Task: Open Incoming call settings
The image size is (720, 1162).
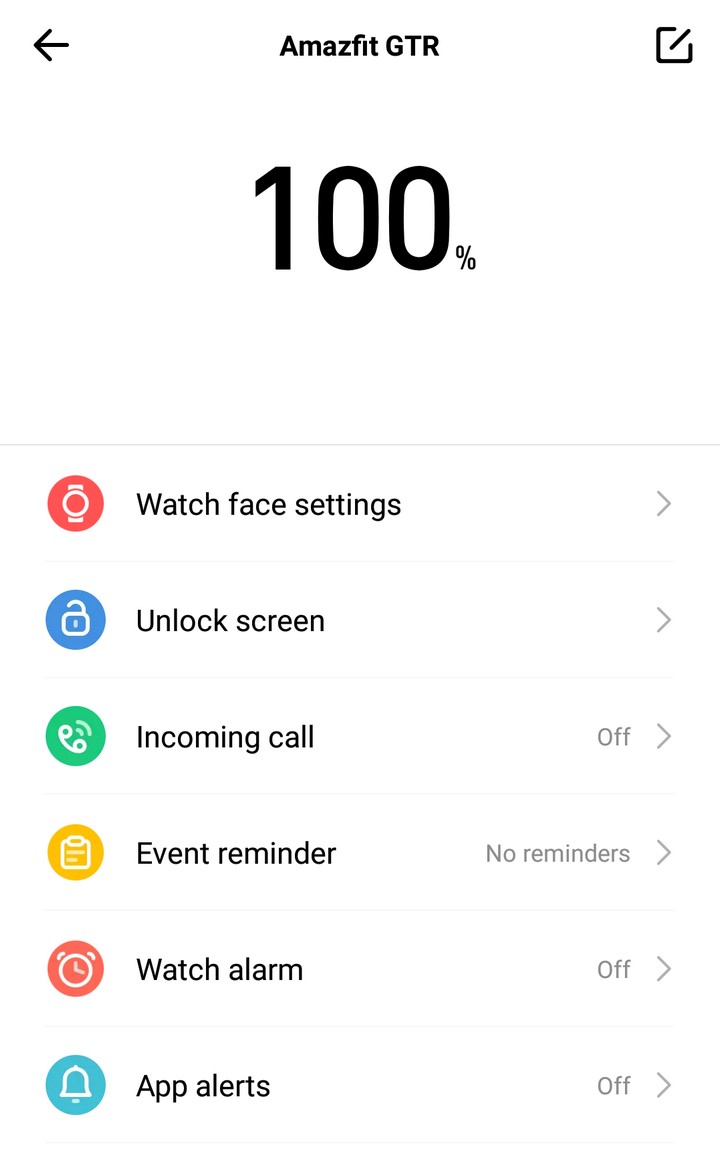Action: [360, 737]
